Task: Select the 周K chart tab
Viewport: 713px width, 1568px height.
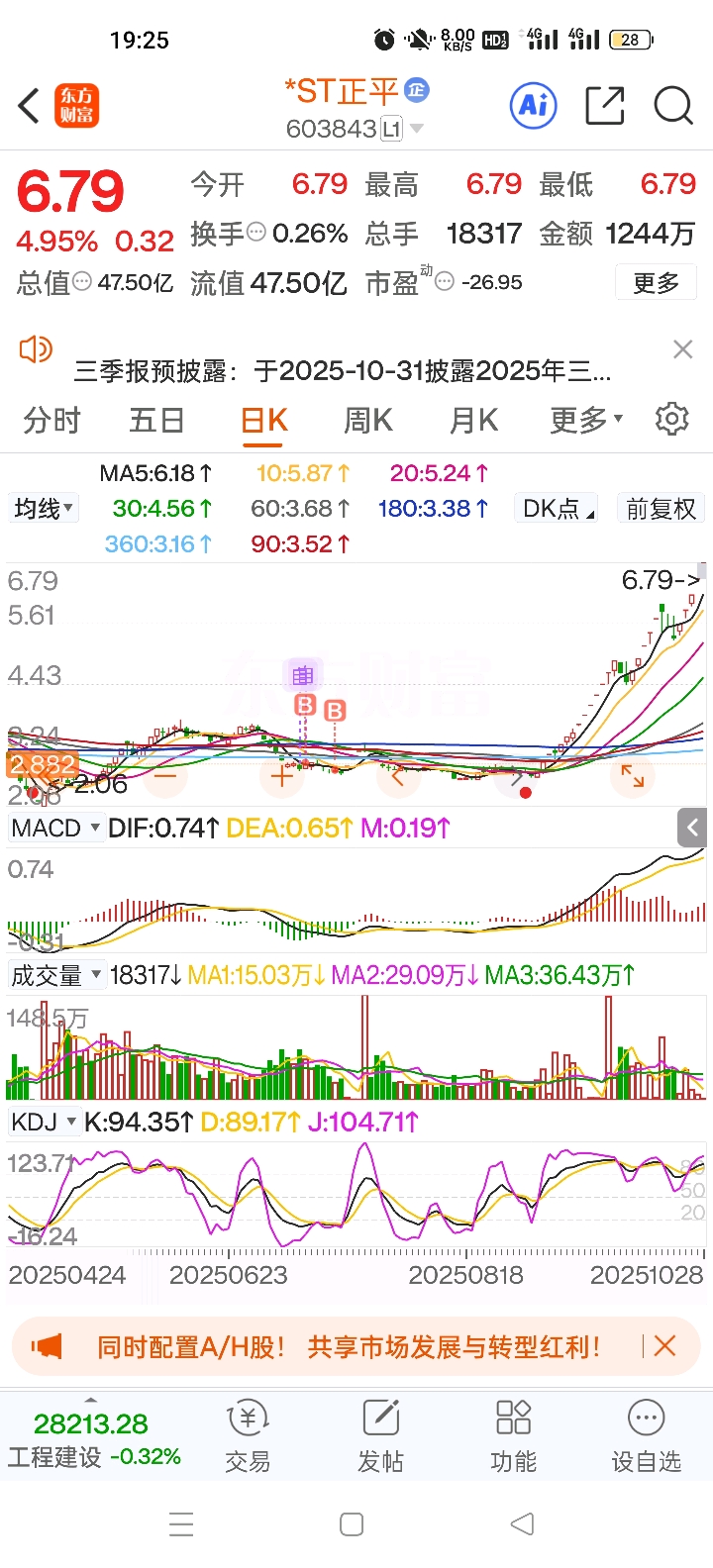Action: pos(368,421)
